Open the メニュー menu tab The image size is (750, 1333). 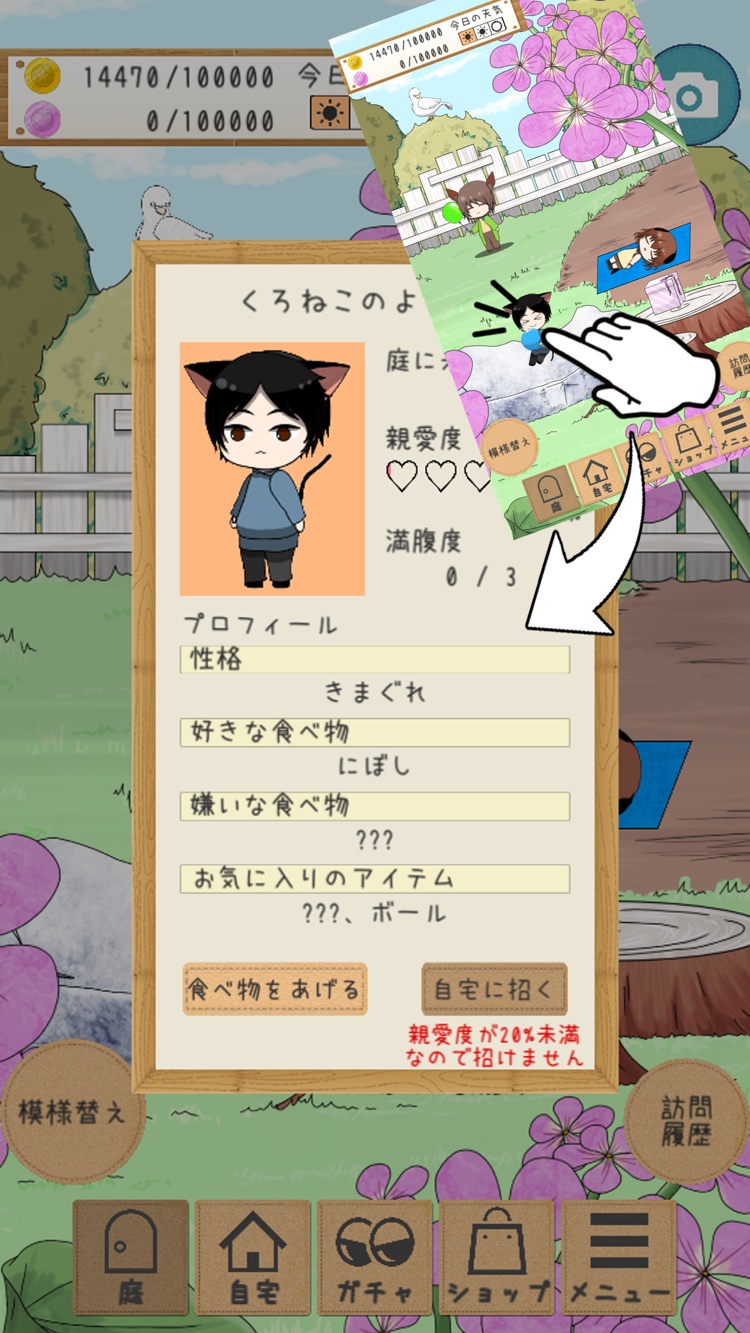coord(619,1258)
